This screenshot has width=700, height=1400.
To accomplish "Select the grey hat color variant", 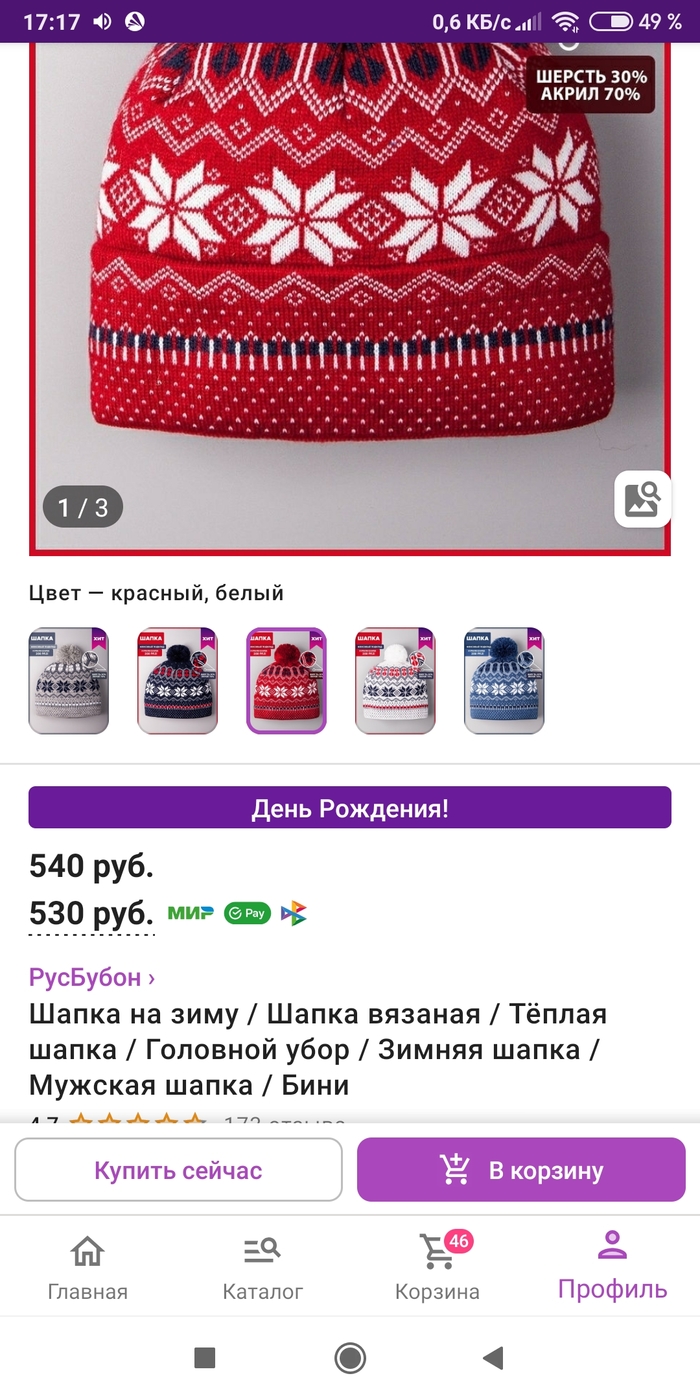I will (x=69, y=681).
